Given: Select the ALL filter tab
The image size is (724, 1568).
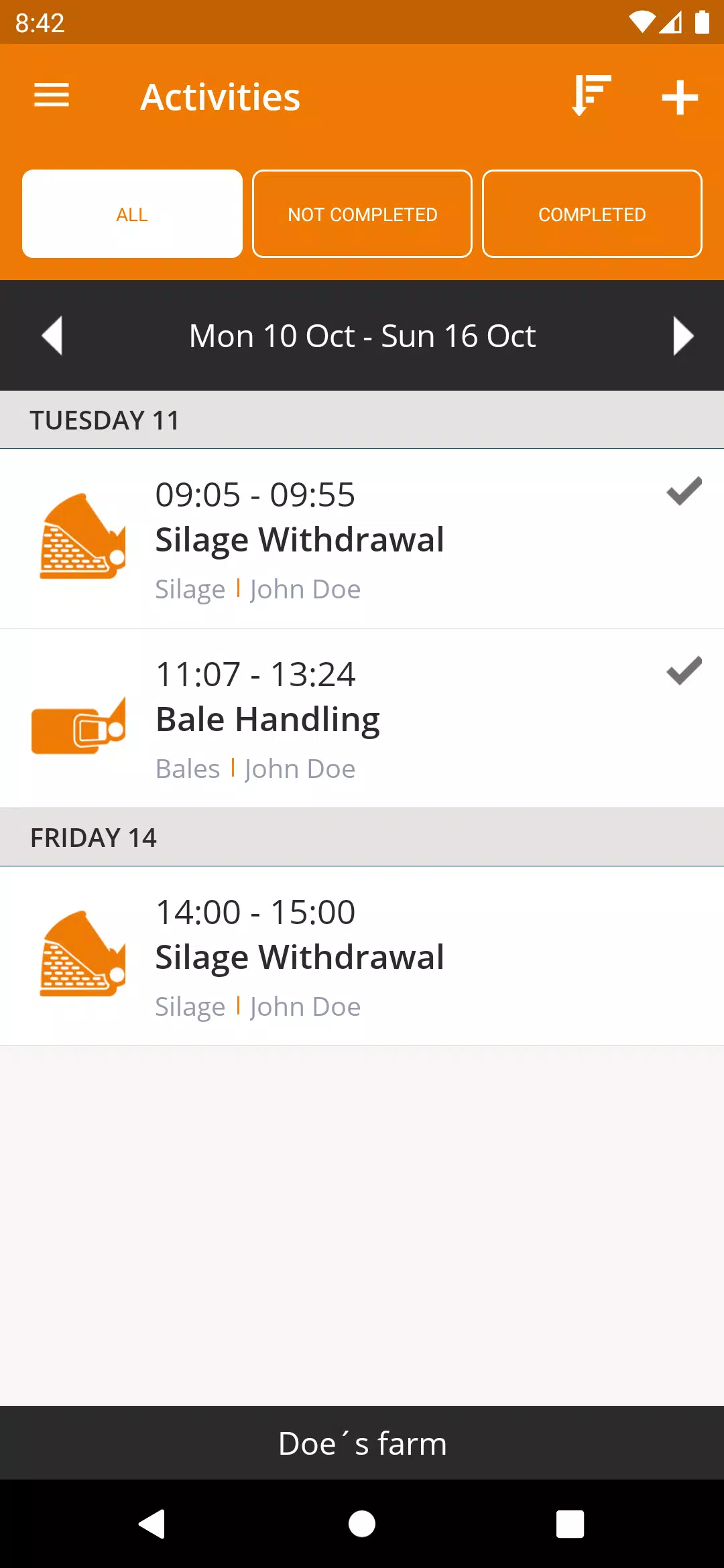Looking at the screenshot, I should (132, 214).
